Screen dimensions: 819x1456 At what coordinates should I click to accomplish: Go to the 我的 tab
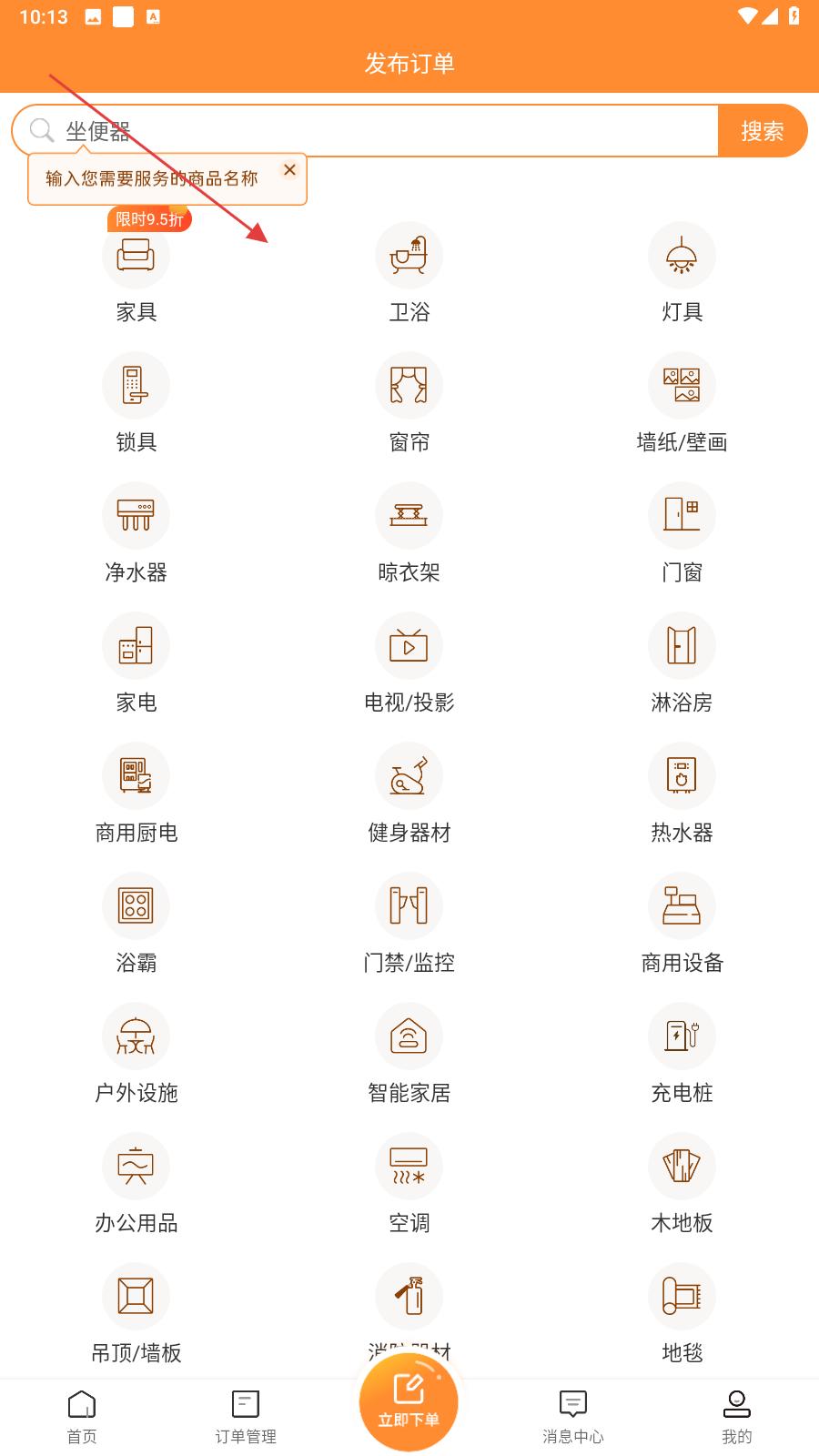tap(737, 1418)
